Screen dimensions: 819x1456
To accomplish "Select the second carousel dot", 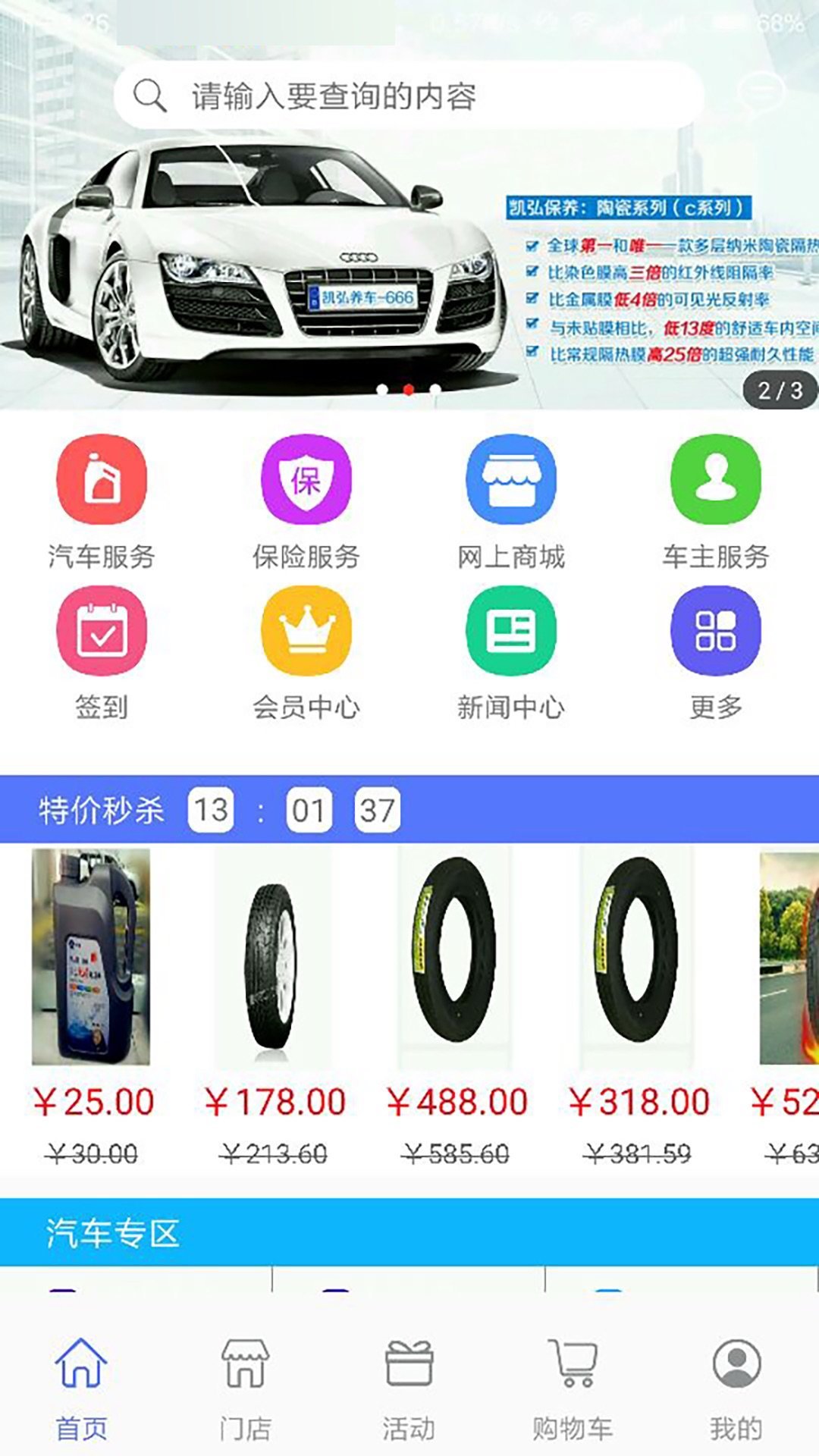I will tap(409, 391).
